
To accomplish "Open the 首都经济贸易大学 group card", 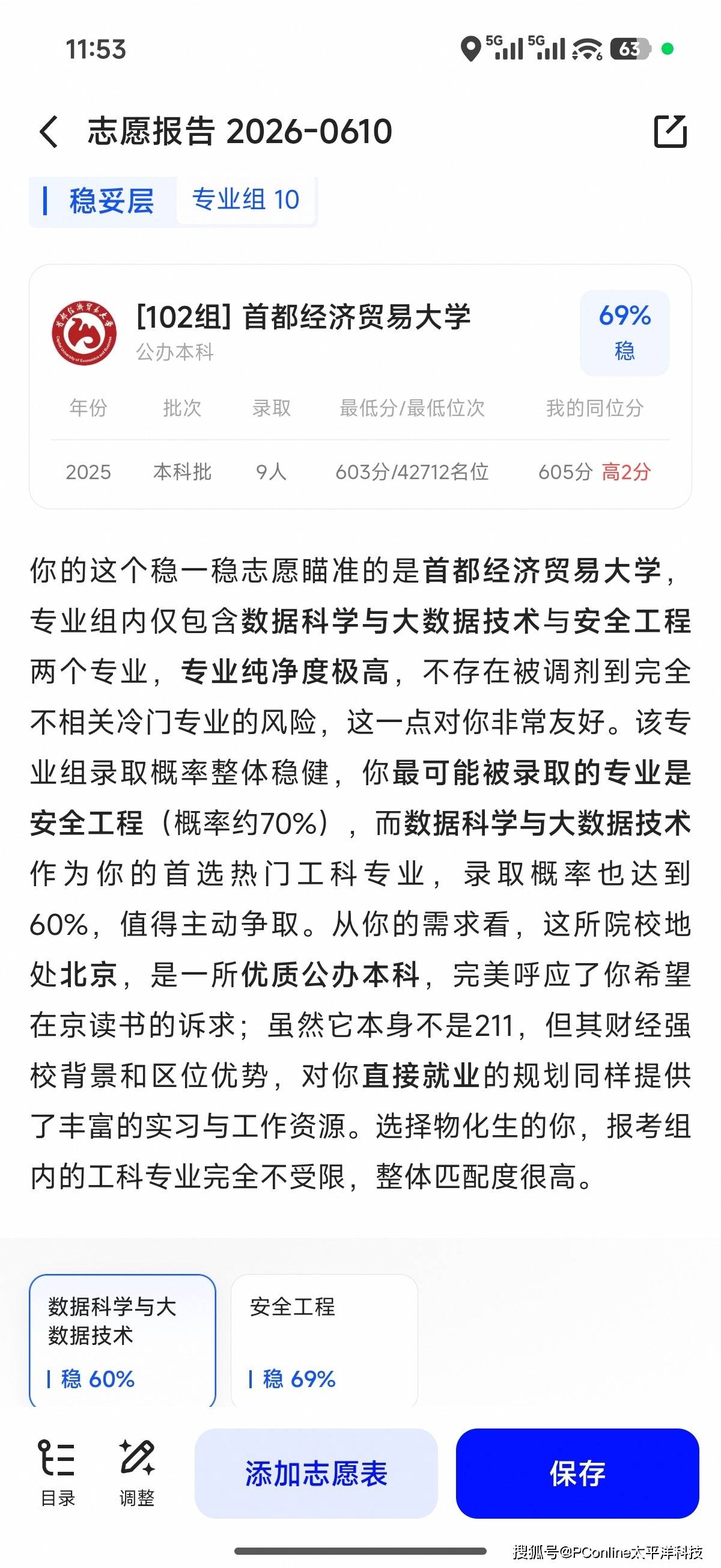I will point(360,387).
